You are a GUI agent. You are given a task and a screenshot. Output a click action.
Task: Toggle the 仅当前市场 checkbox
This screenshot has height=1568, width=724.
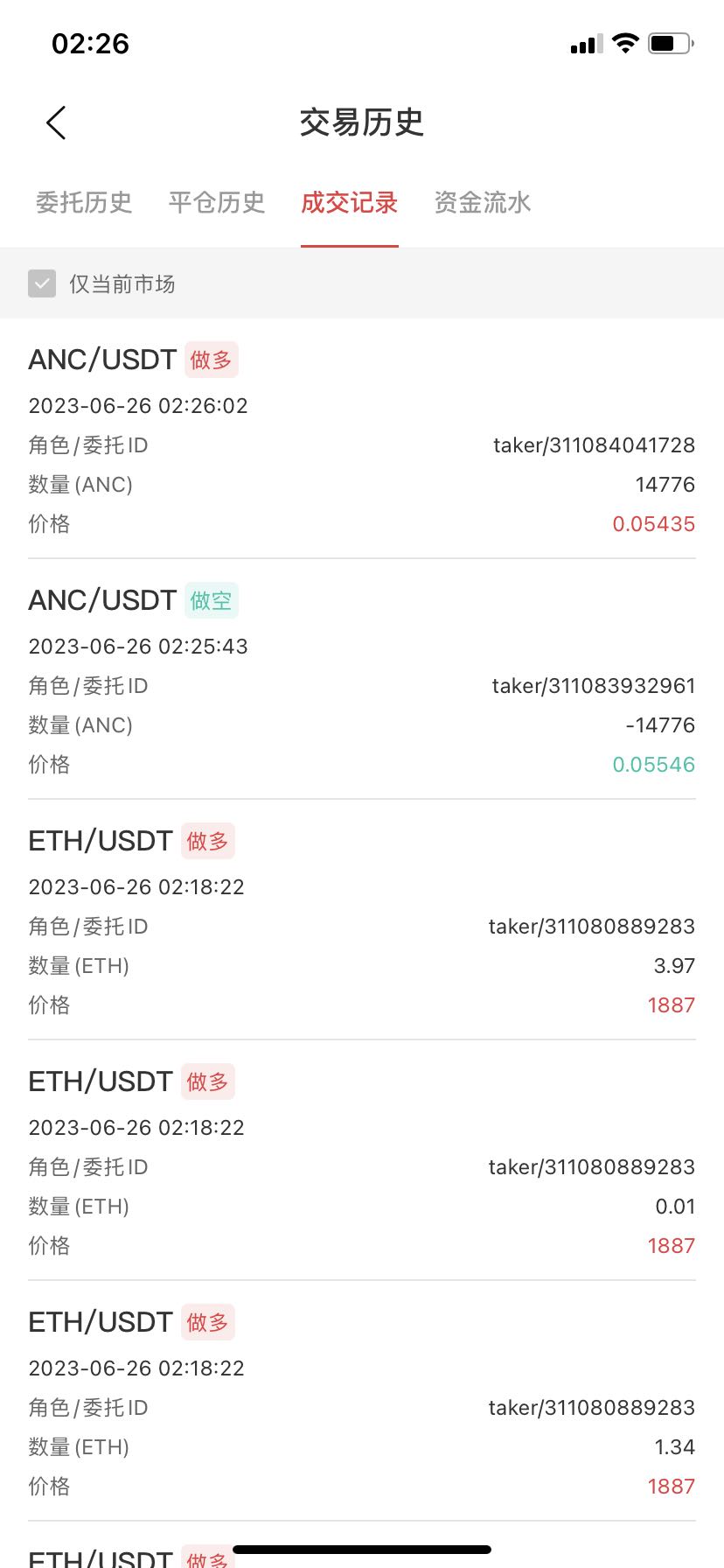[x=42, y=283]
